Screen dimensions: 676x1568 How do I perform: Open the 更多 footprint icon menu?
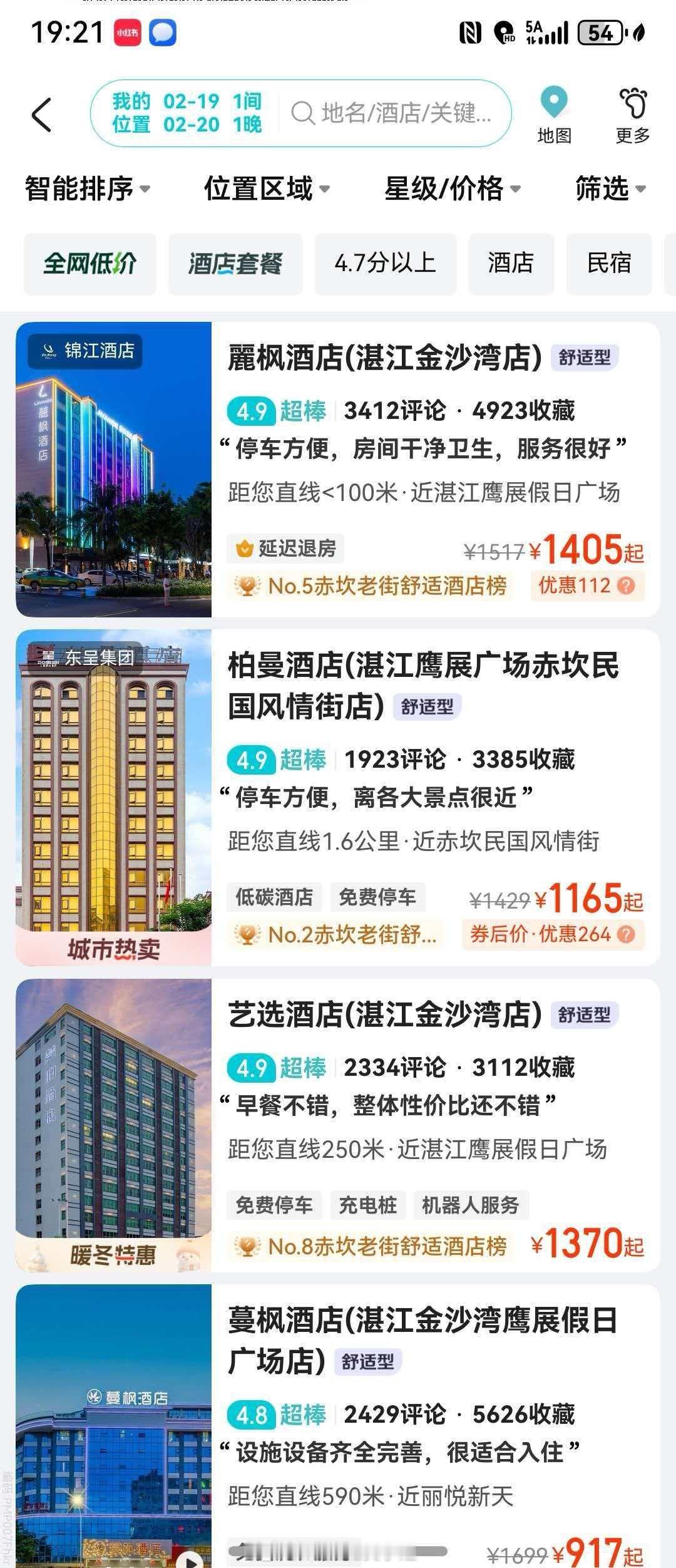(633, 113)
